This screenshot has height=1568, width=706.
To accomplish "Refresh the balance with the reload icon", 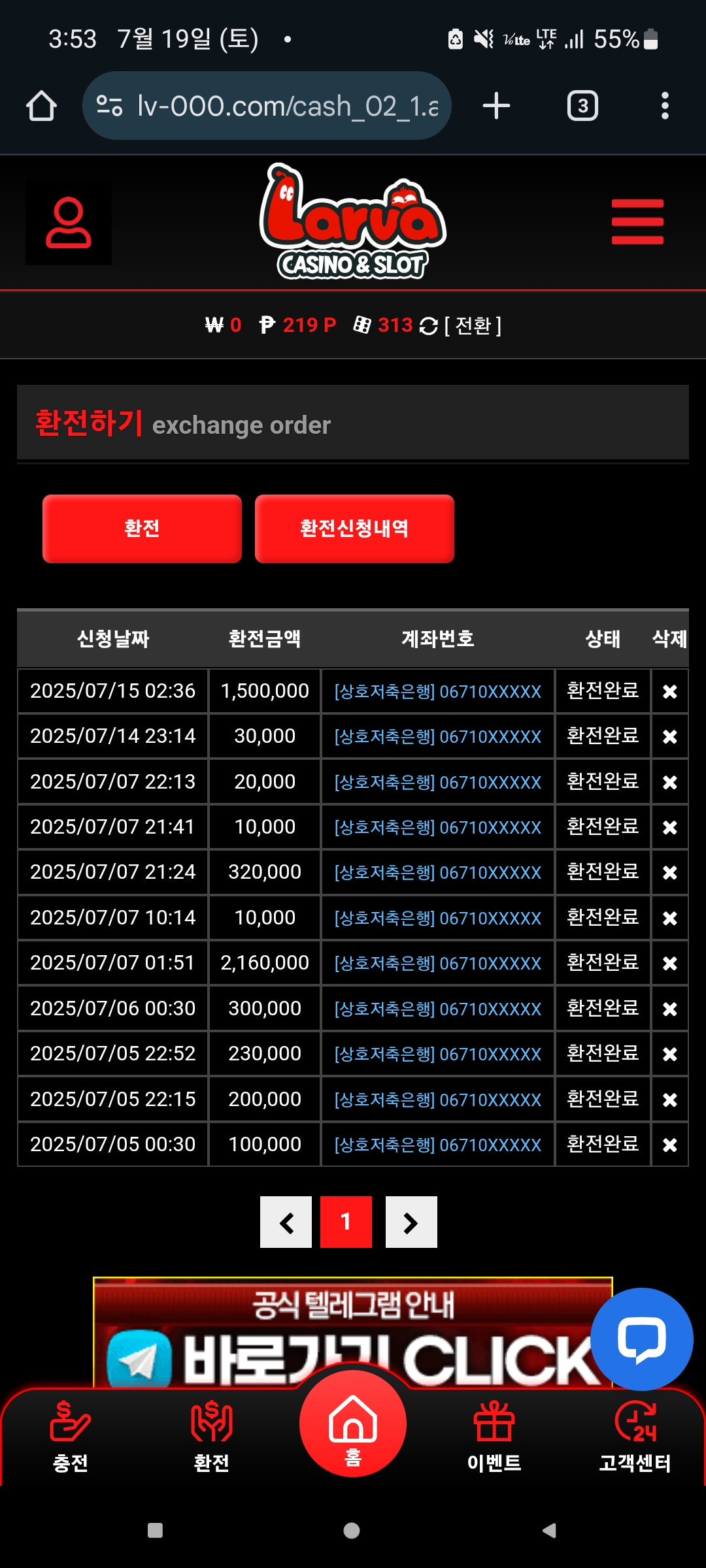I will click(x=428, y=325).
